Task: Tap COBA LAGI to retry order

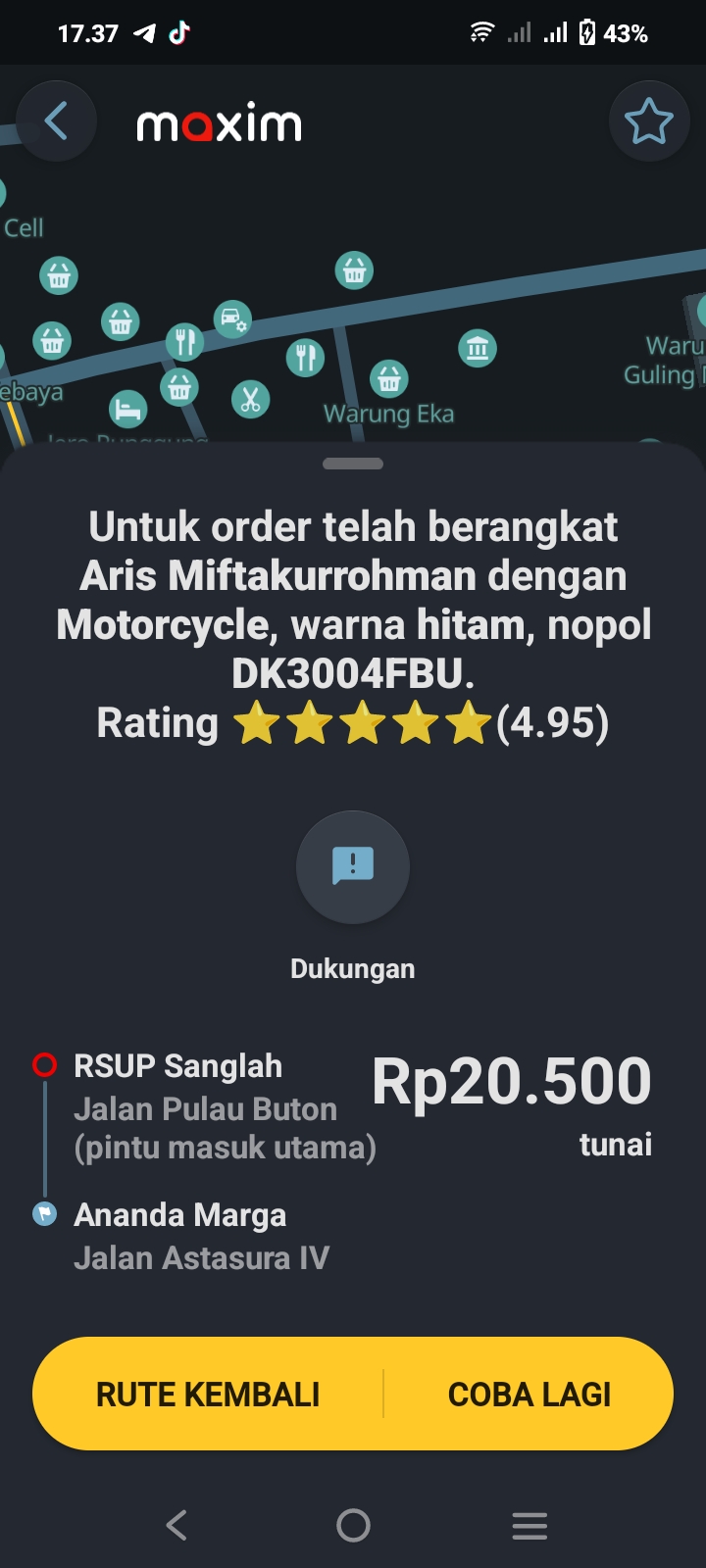Action: (529, 1394)
